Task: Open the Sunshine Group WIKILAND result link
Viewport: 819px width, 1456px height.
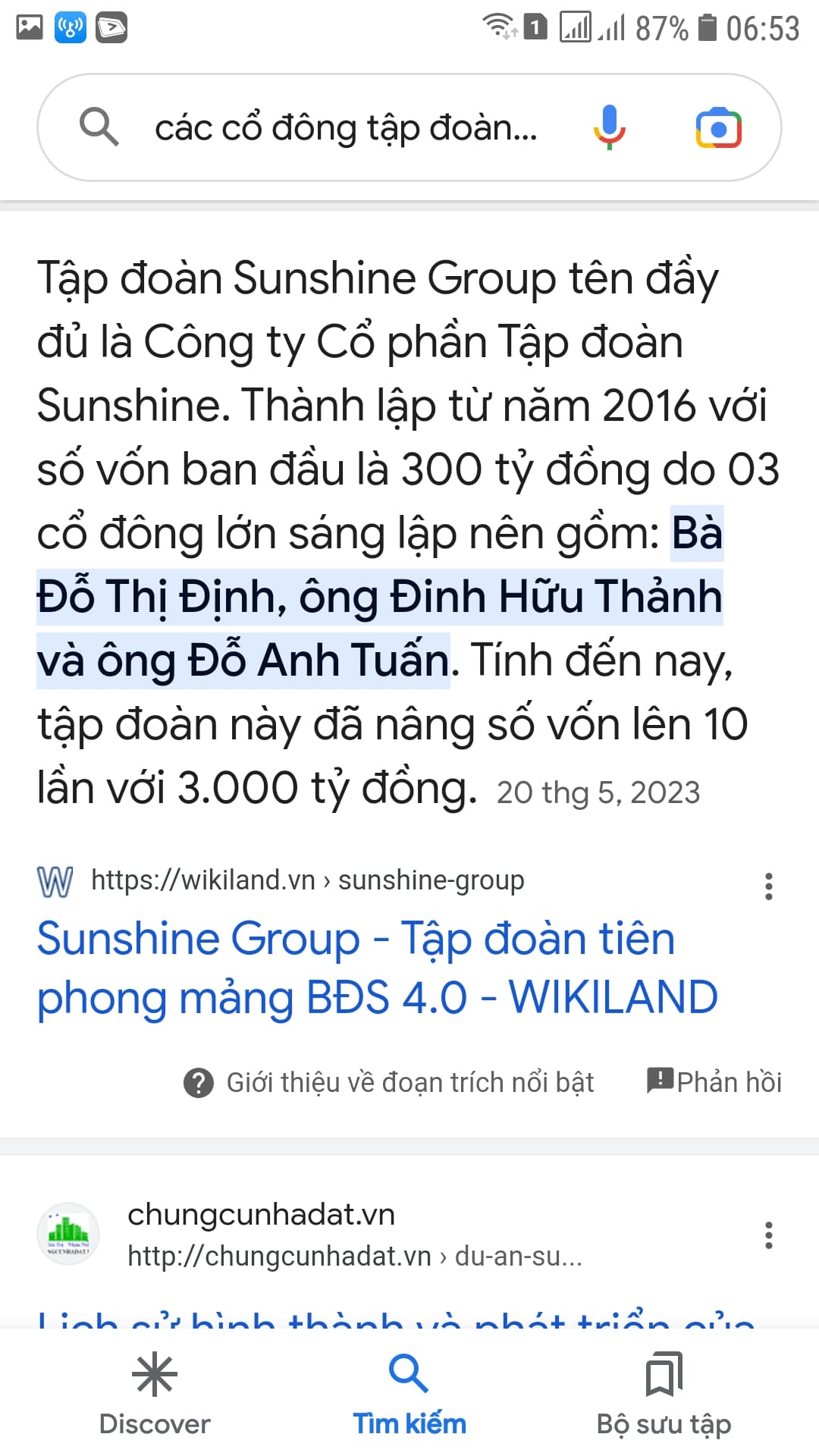Action: point(378,967)
